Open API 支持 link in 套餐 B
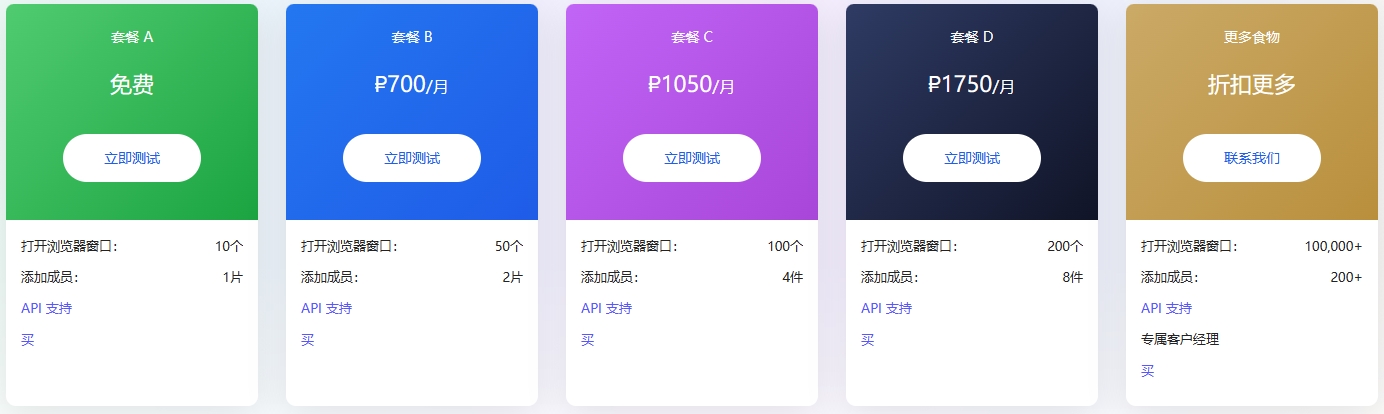This screenshot has width=1384, height=414. coord(326,308)
